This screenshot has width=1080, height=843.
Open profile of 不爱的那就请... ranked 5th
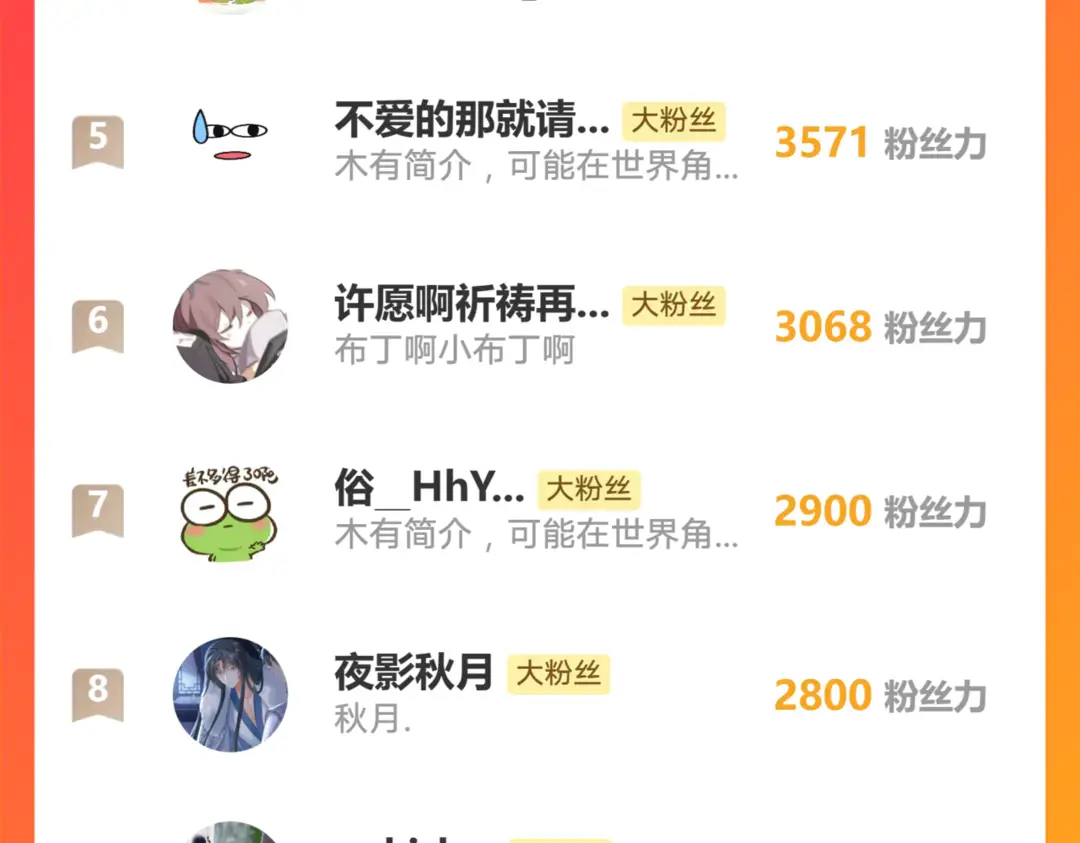click(471, 122)
